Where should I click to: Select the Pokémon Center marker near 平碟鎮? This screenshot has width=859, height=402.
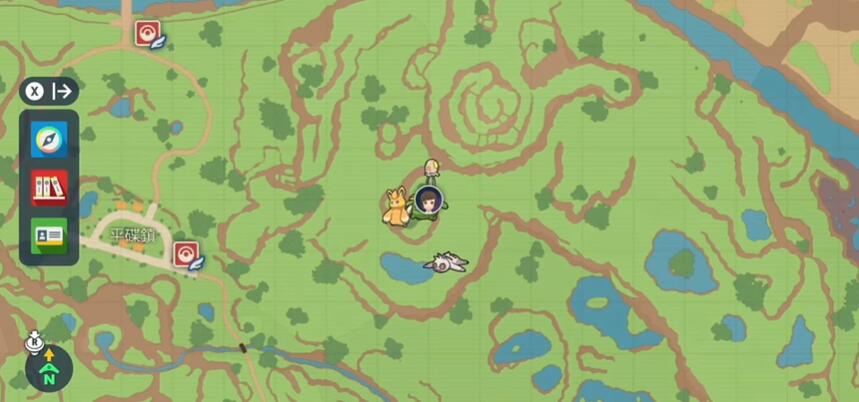click(185, 254)
